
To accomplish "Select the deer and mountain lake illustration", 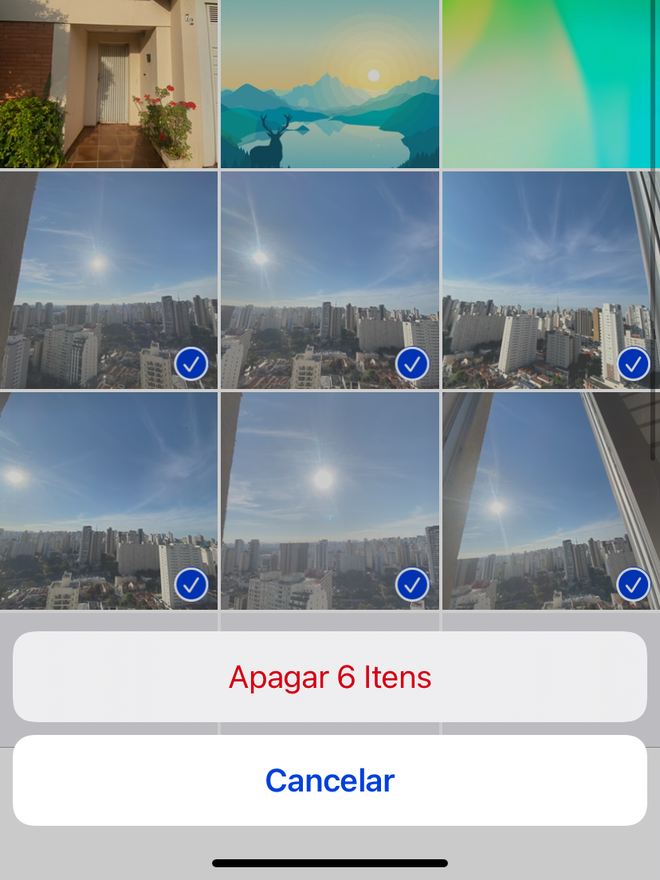I will (x=329, y=83).
